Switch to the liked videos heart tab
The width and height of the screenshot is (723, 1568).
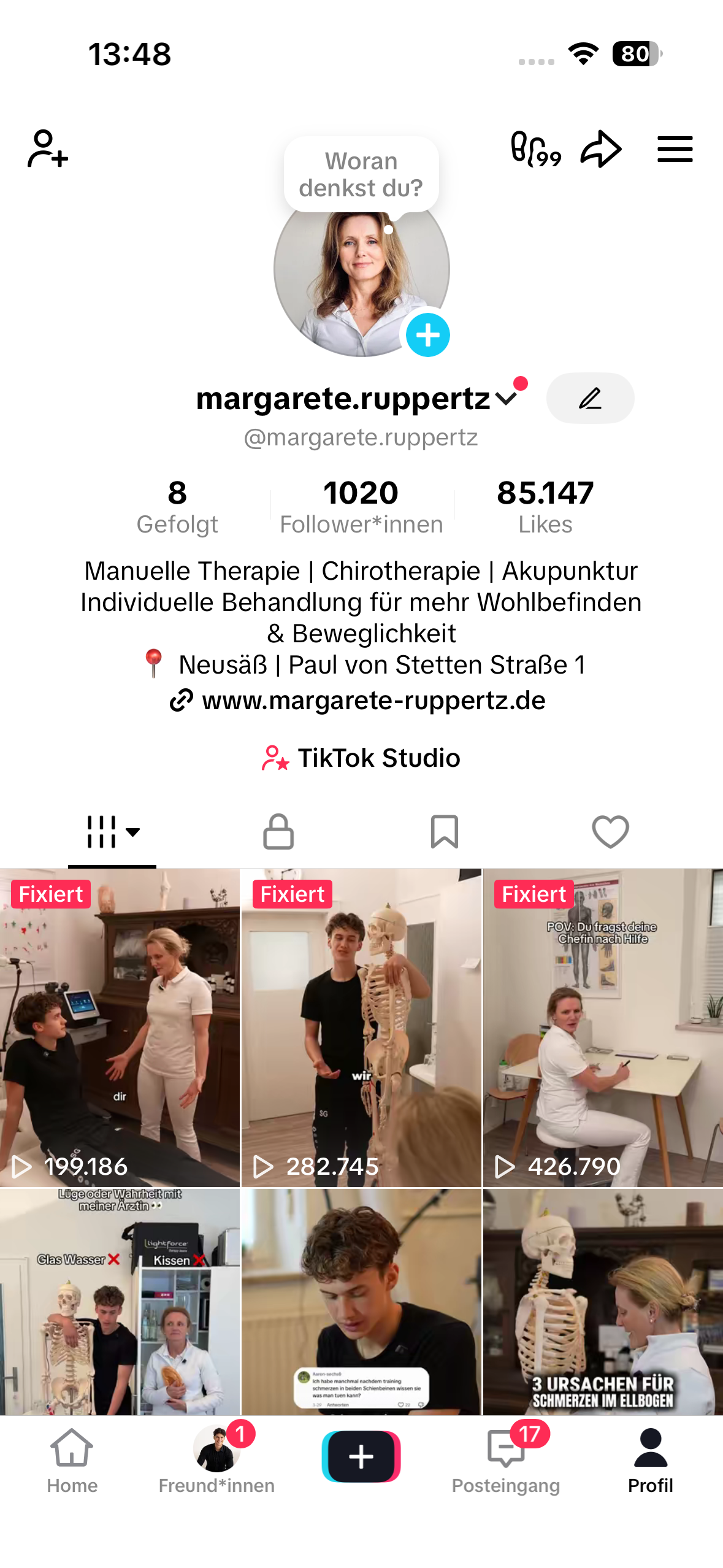(610, 832)
